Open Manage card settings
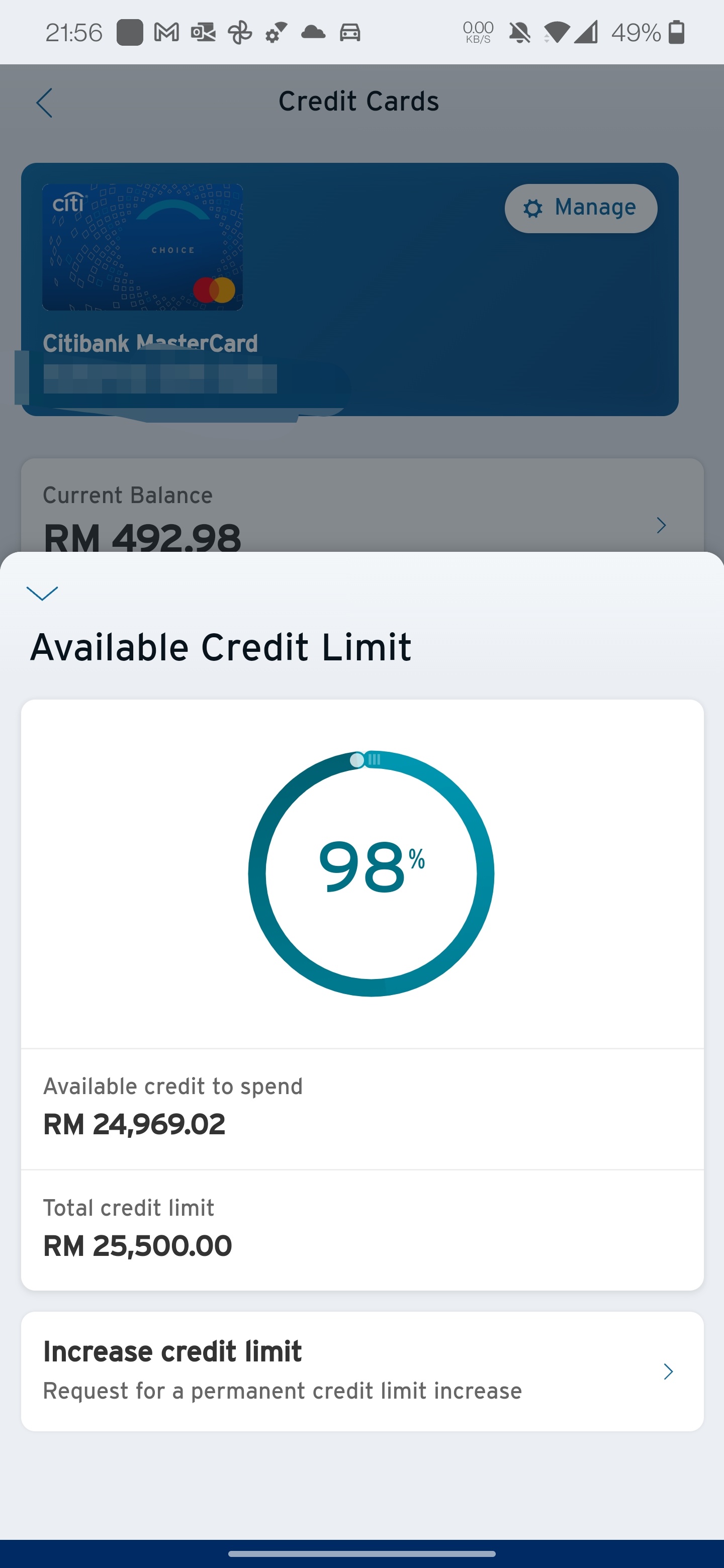This screenshot has width=724, height=1568. 580,208
